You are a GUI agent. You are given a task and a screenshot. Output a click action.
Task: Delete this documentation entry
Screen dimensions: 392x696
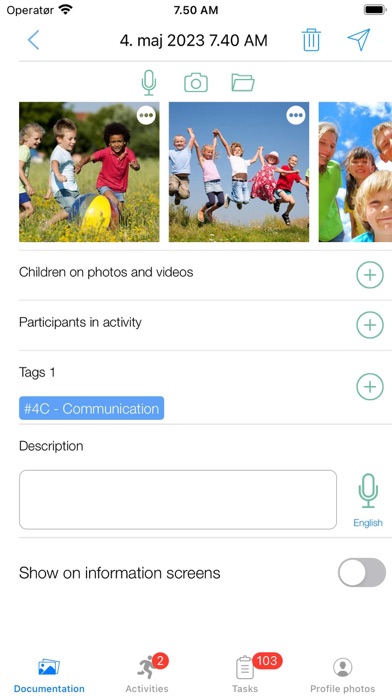(x=311, y=40)
